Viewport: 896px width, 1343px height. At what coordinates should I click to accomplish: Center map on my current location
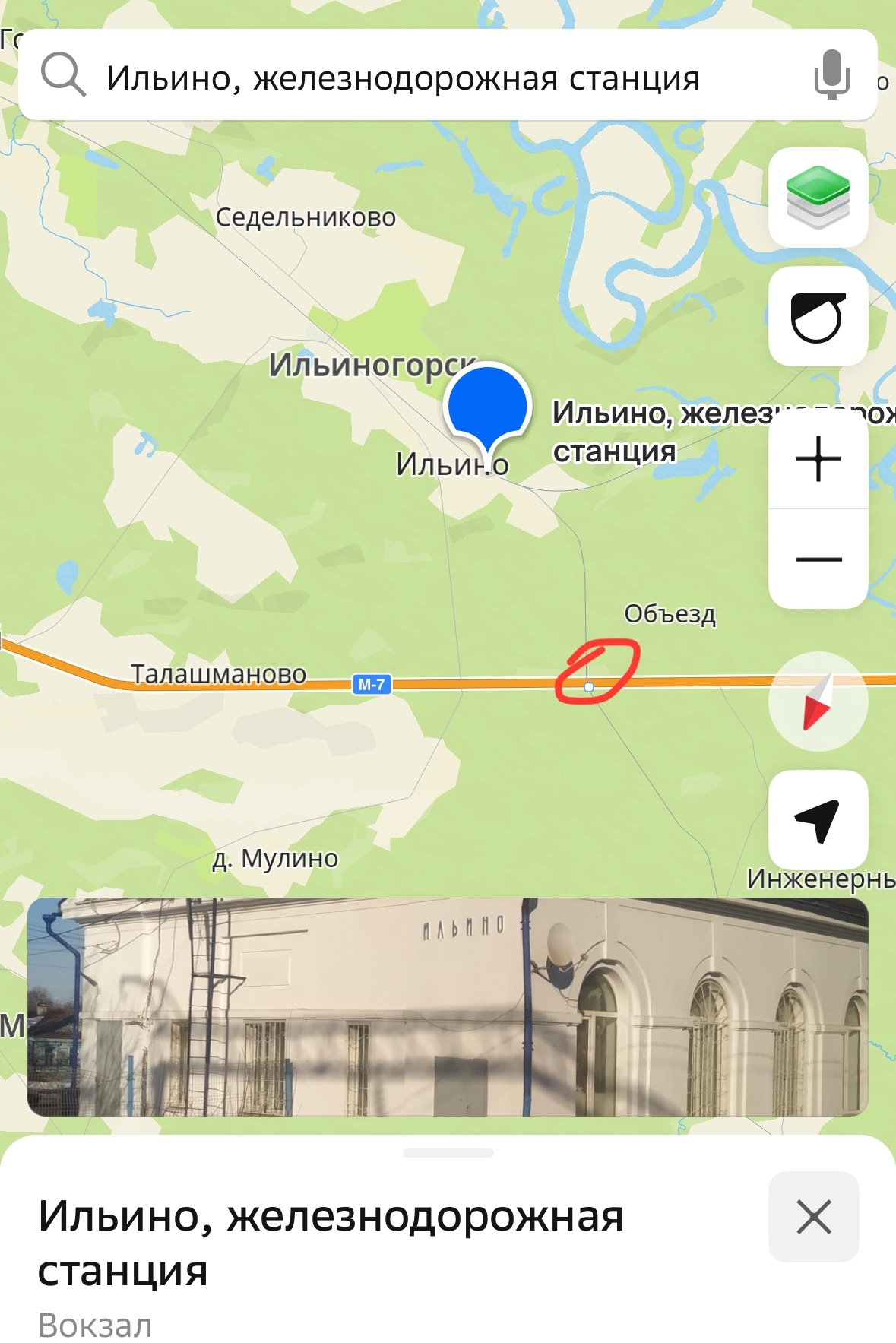click(x=818, y=819)
